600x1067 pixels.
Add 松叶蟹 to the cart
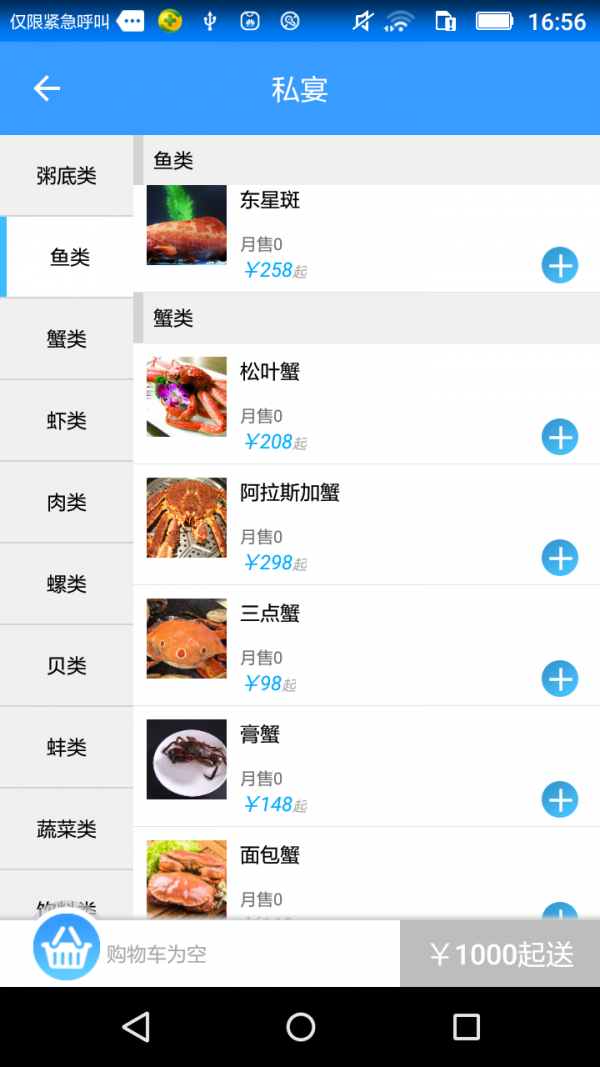point(560,437)
